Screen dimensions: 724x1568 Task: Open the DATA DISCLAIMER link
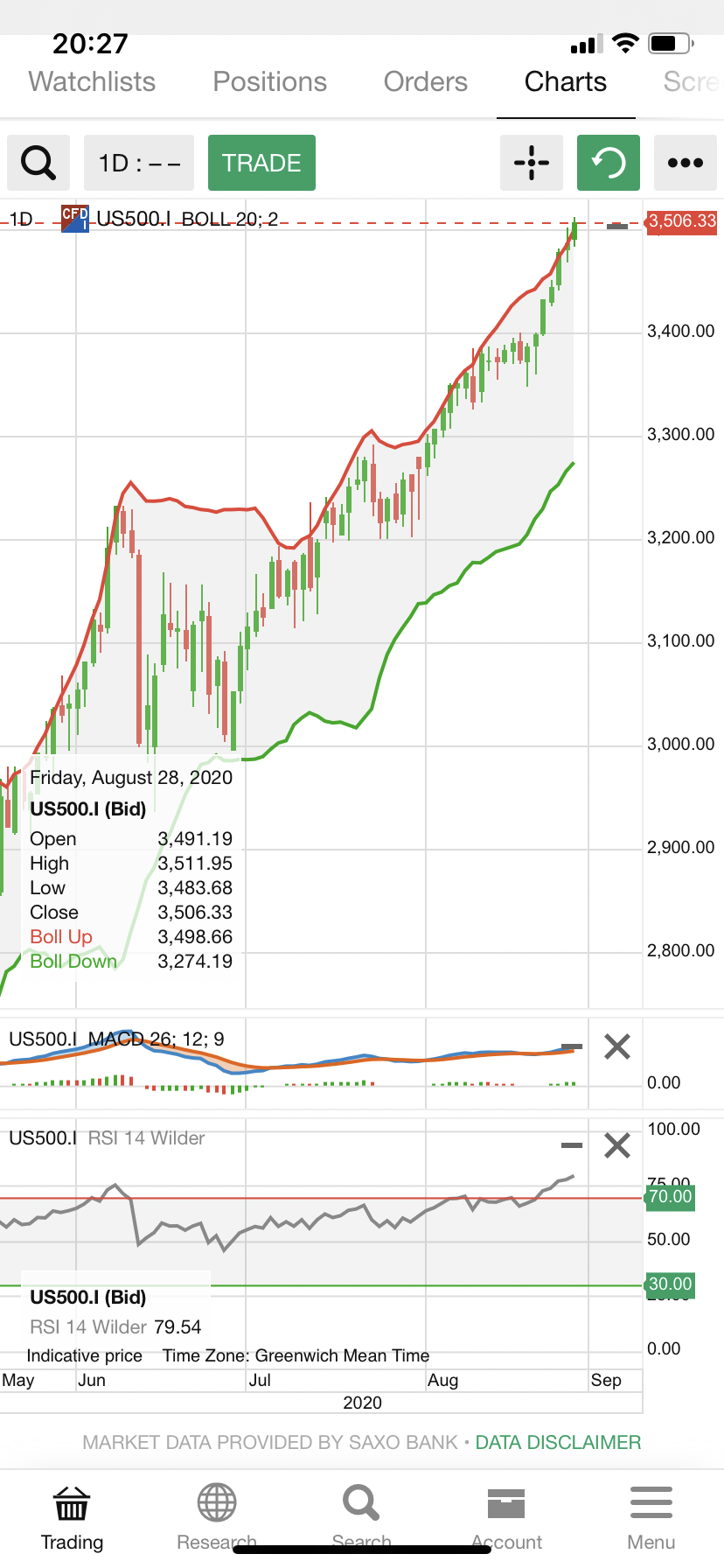click(x=558, y=1442)
